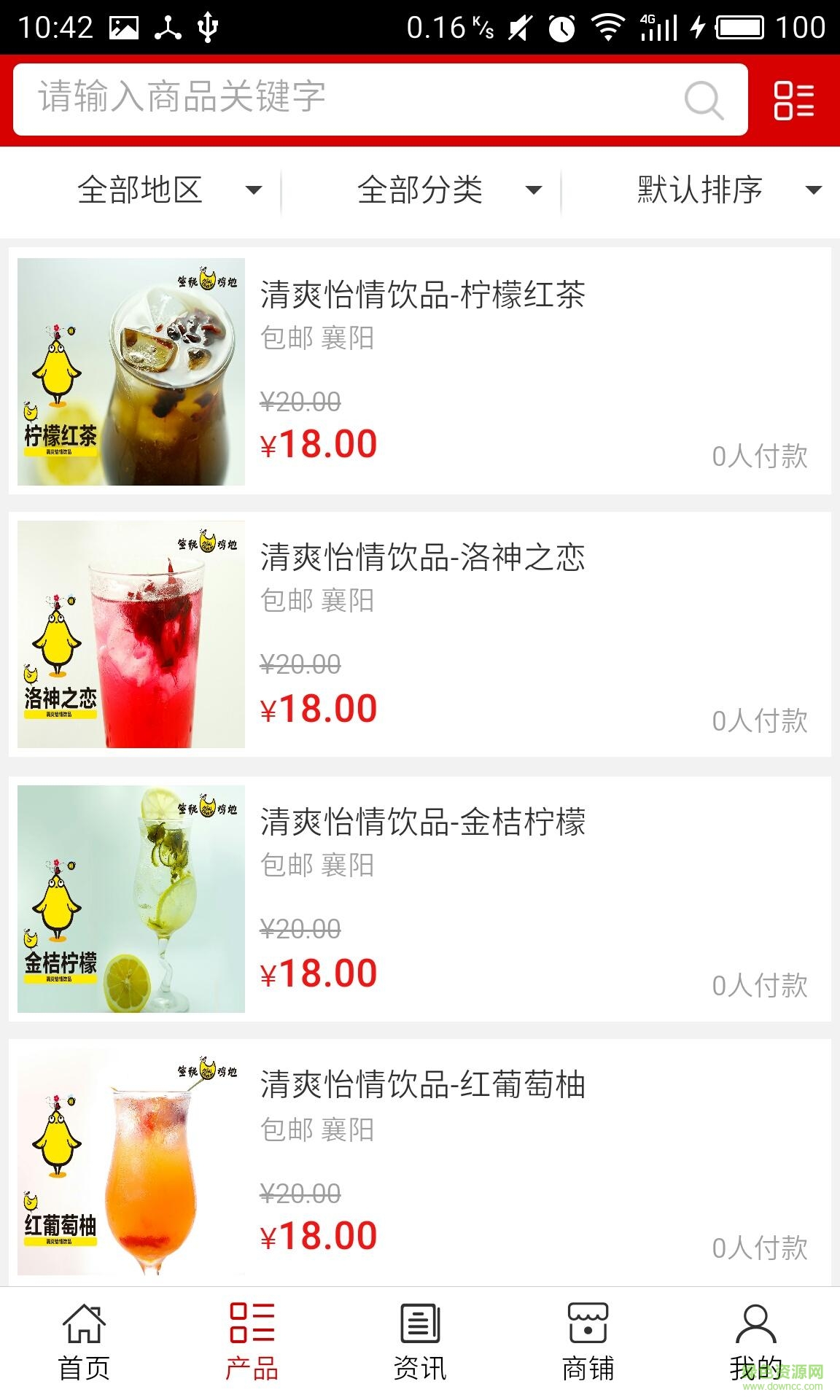The image size is (840, 1400).
Task: Switch to the 资讯 news tab
Action: tap(420, 1342)
